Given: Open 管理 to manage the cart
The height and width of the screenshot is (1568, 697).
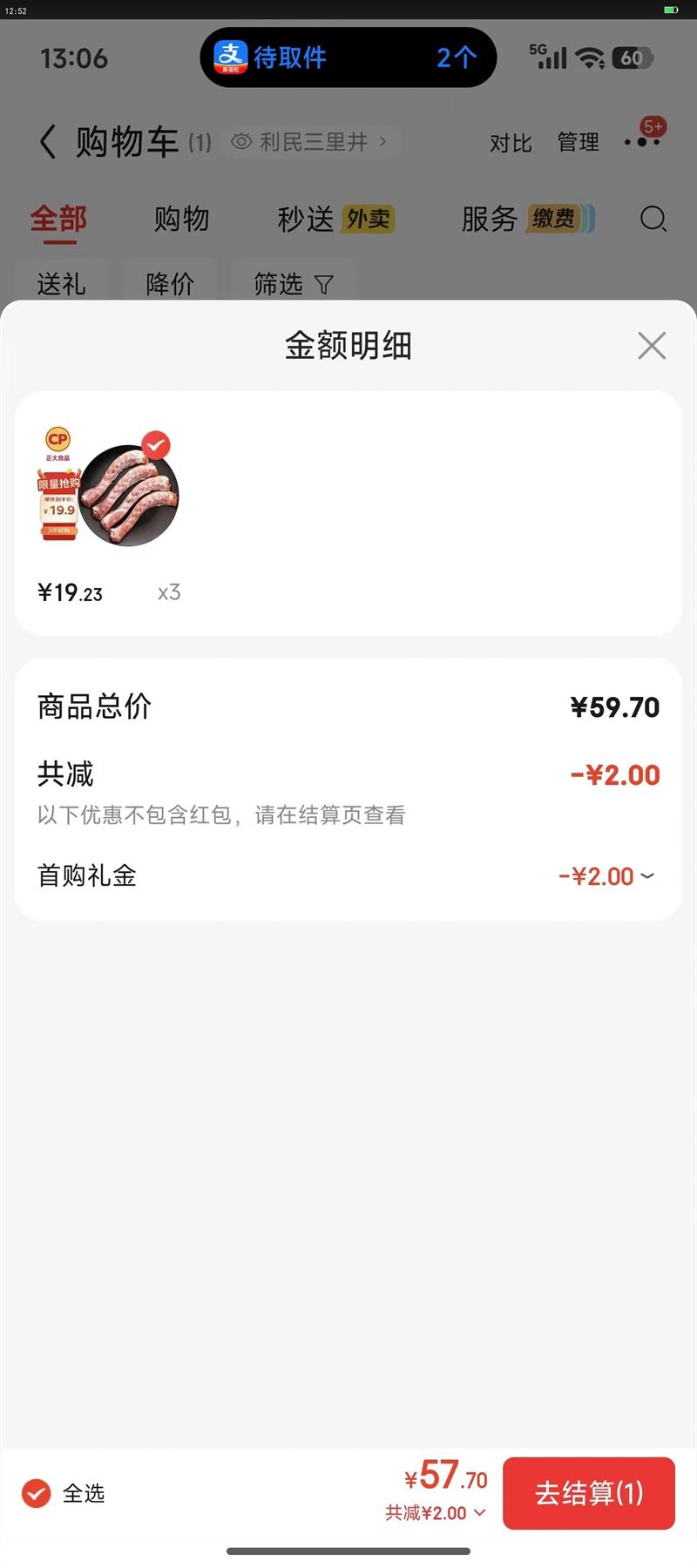Looking at the screenshot, I should [x=579, y=142].
